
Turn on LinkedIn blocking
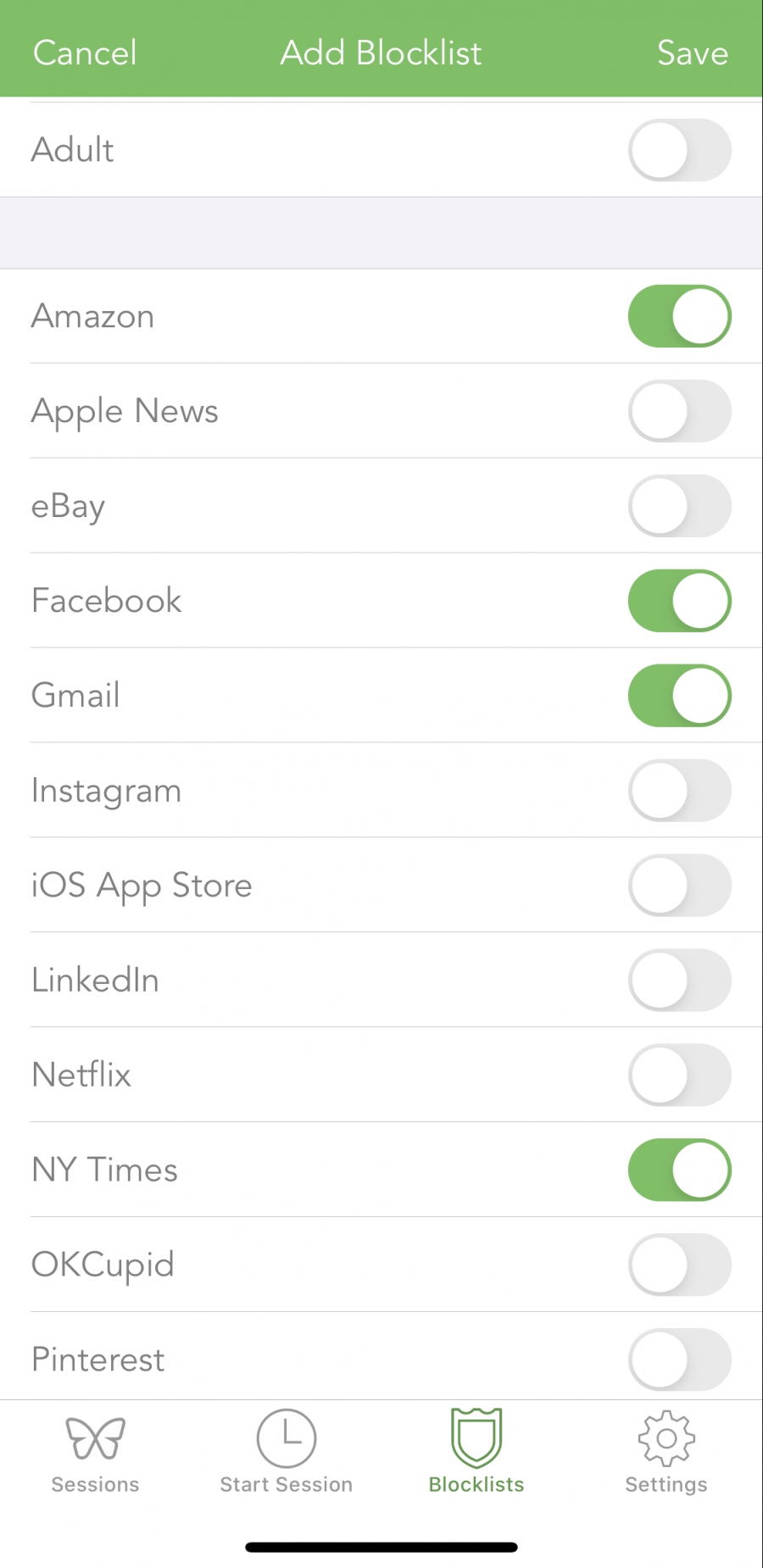click(678, 980)
